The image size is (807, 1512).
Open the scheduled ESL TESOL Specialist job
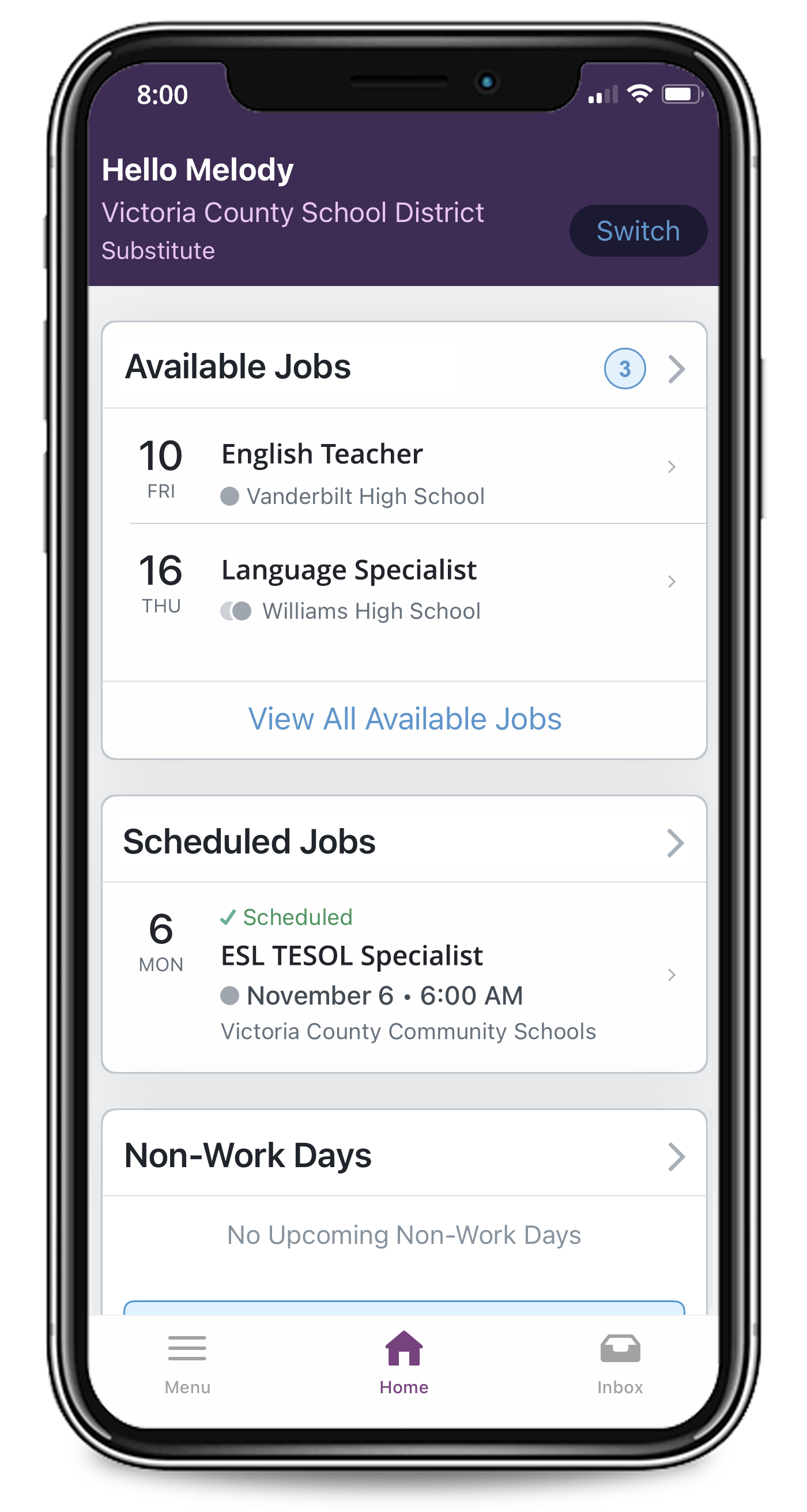click(404, 975)
